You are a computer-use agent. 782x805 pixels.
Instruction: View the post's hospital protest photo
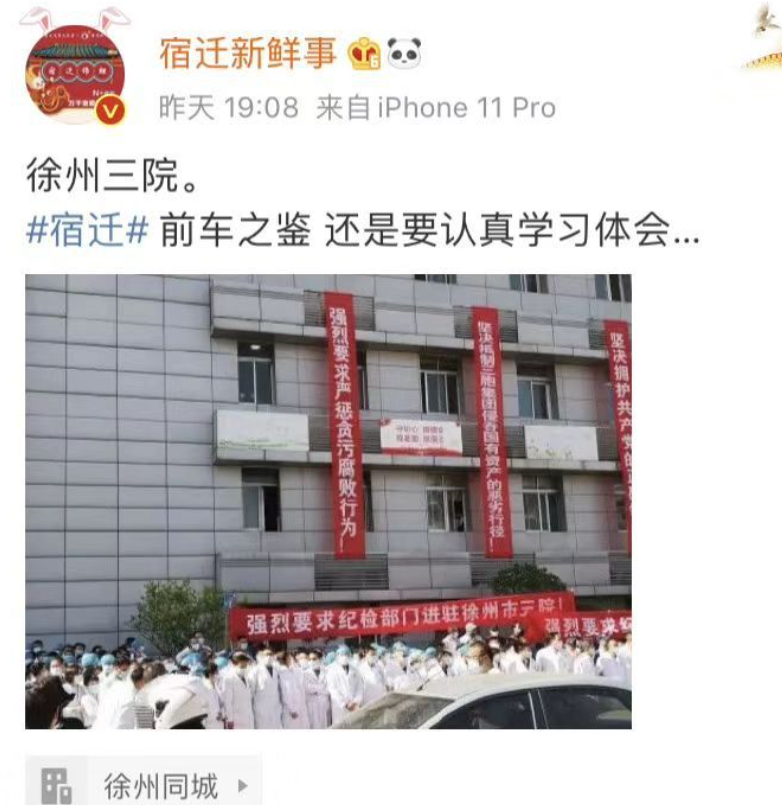pyautogui.click(x=328, y=501)
